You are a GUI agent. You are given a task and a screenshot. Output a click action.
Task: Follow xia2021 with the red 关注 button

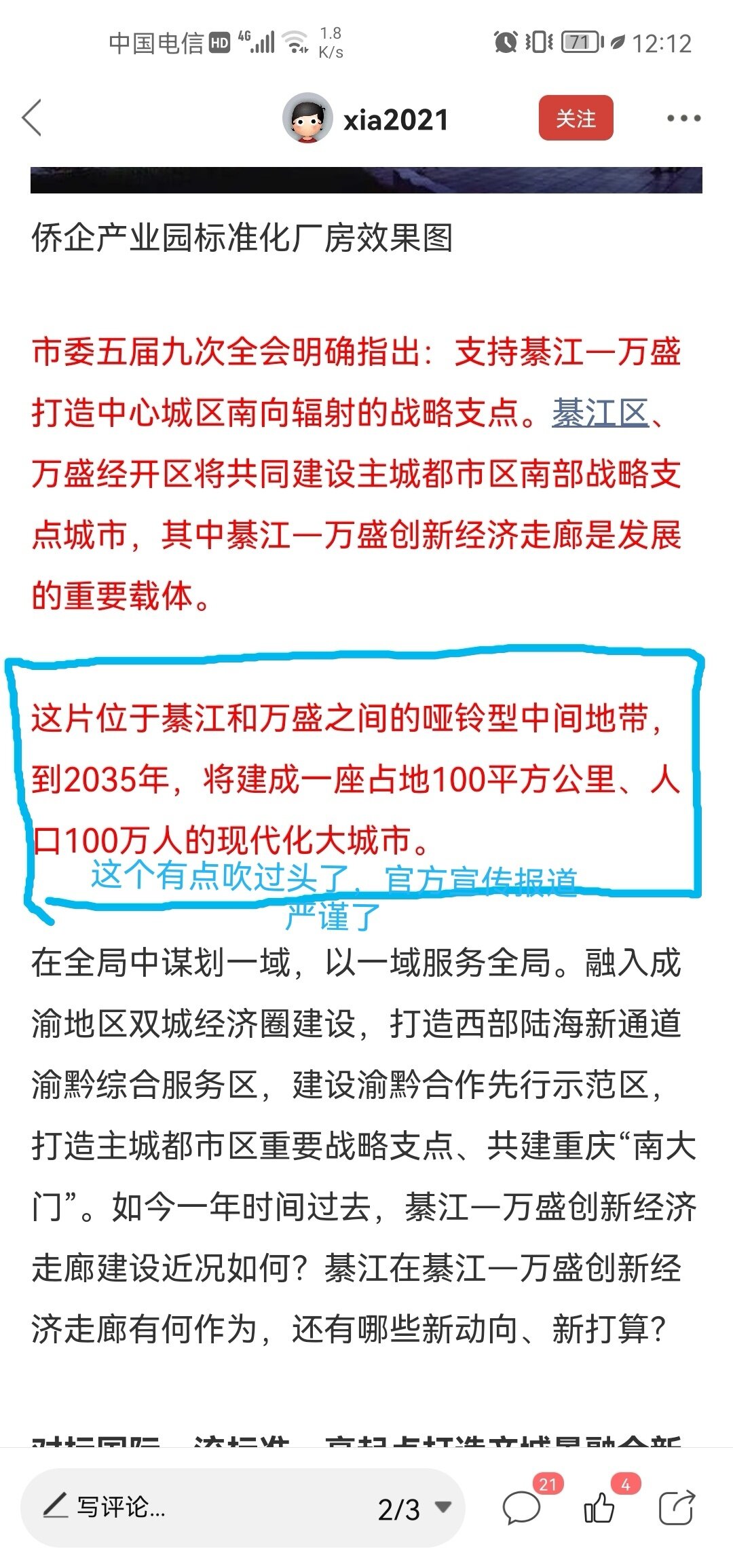pyautogui.click(x=576, y=118)
